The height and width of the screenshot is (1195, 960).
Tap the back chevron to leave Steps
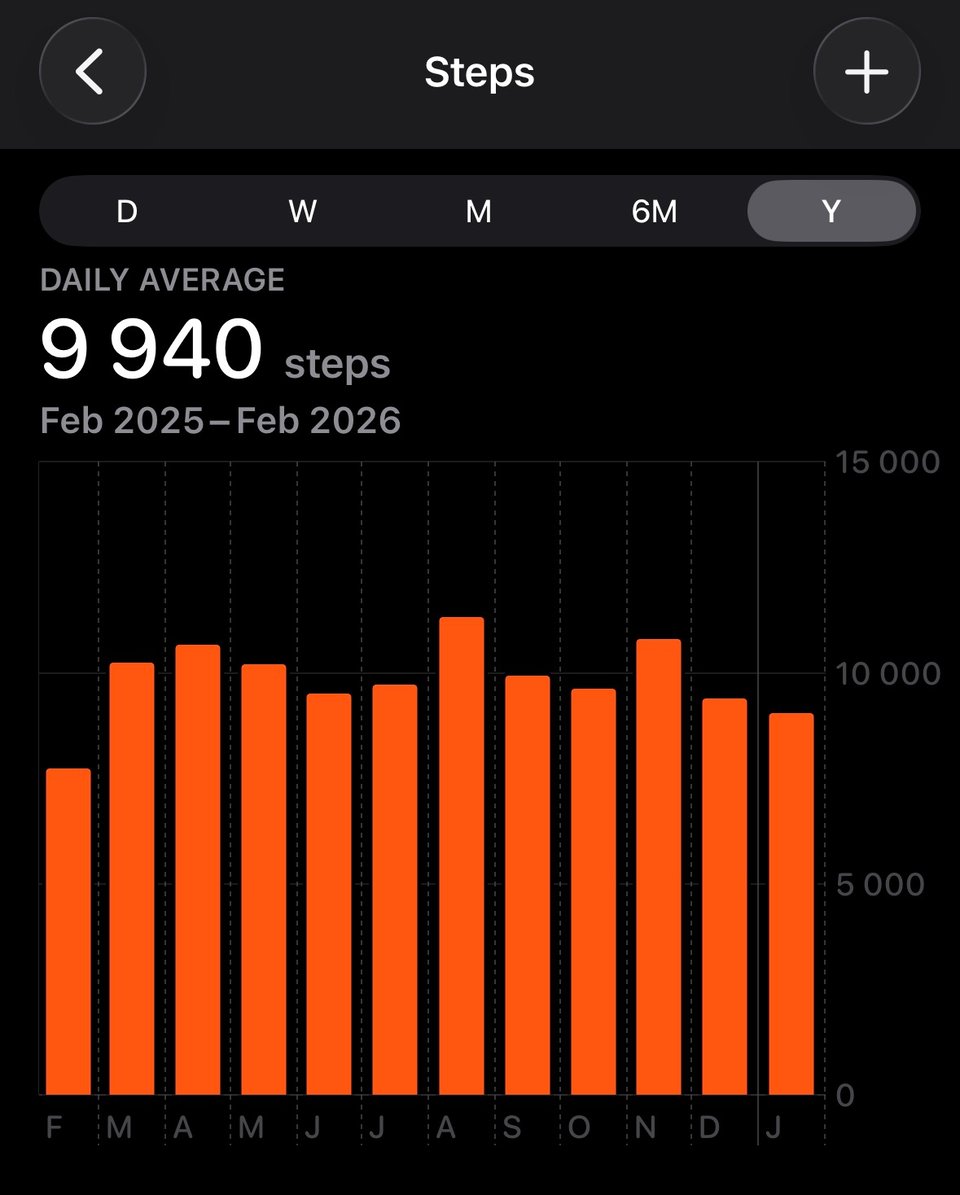[92, 71]
